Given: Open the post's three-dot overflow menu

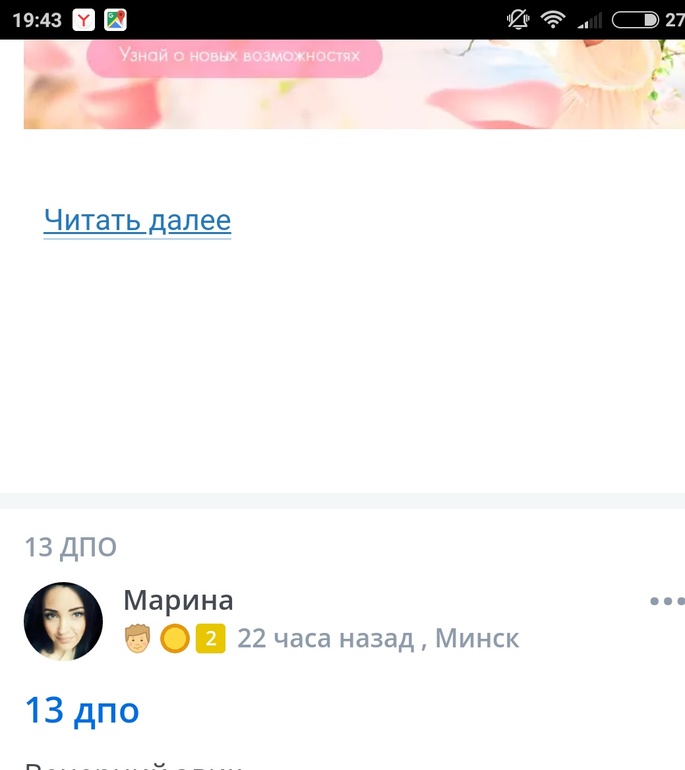Looking at the screenshot, I should pyautogui.click(x=665, y=601).
